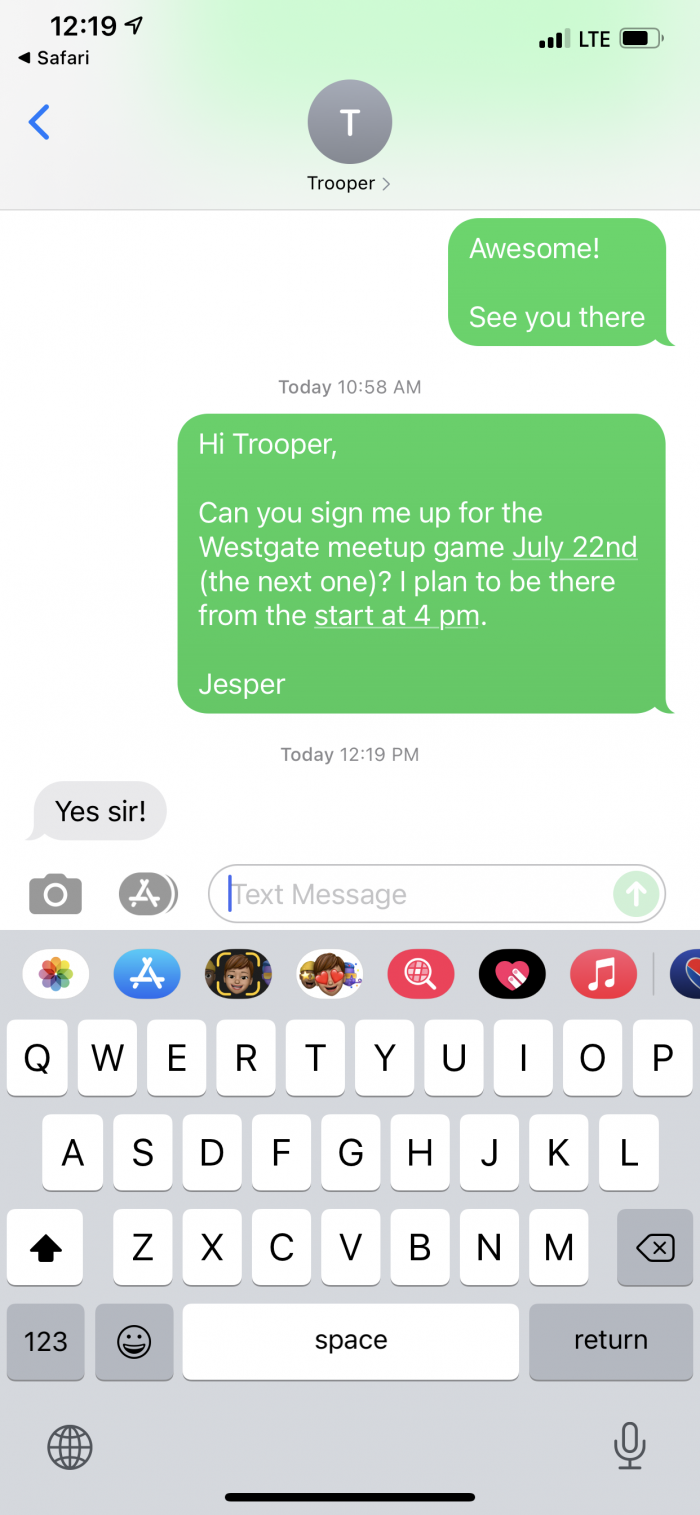
Task: Tap the start at 4 pm link
Action: 397,615
